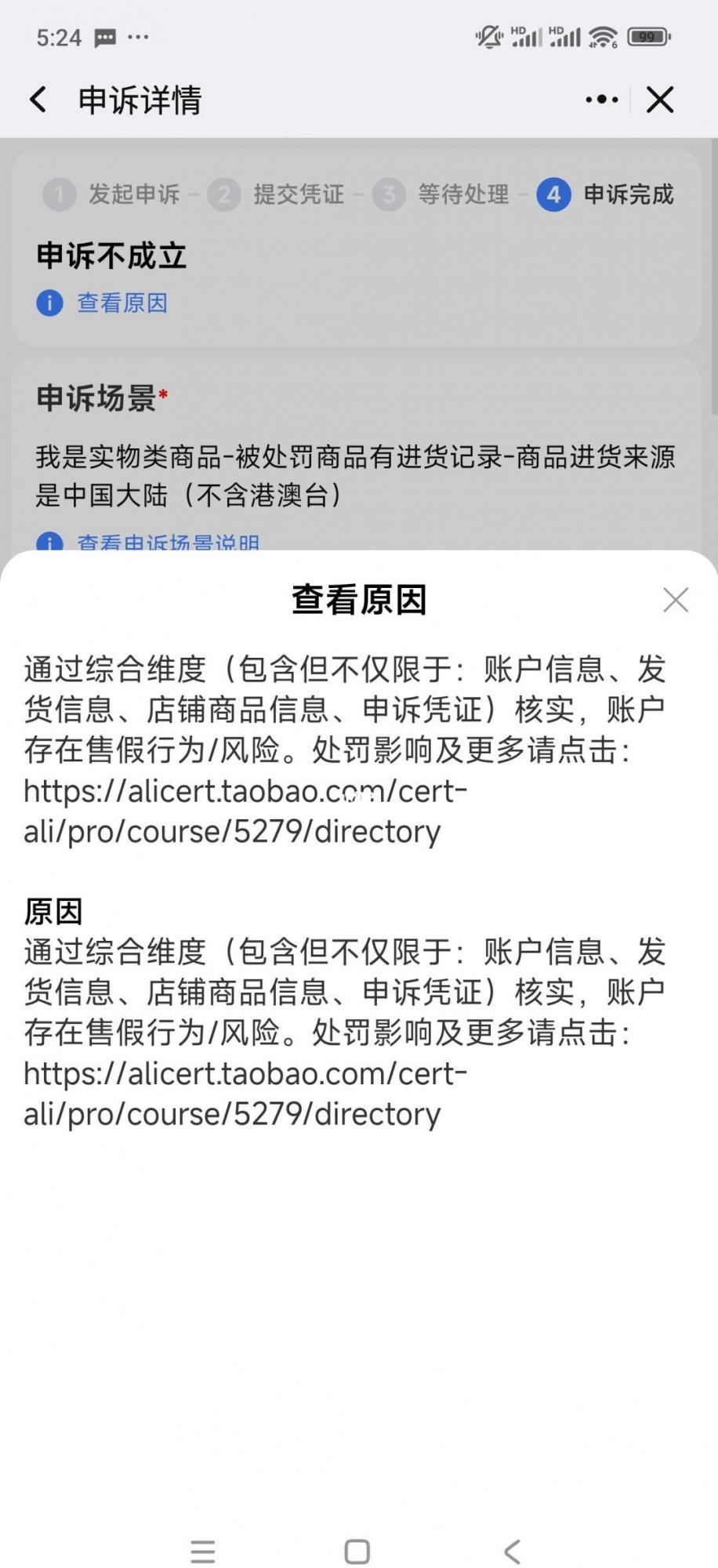Tap the system home button
This screenshot has width=718, height=1568.
point(357,1552)
